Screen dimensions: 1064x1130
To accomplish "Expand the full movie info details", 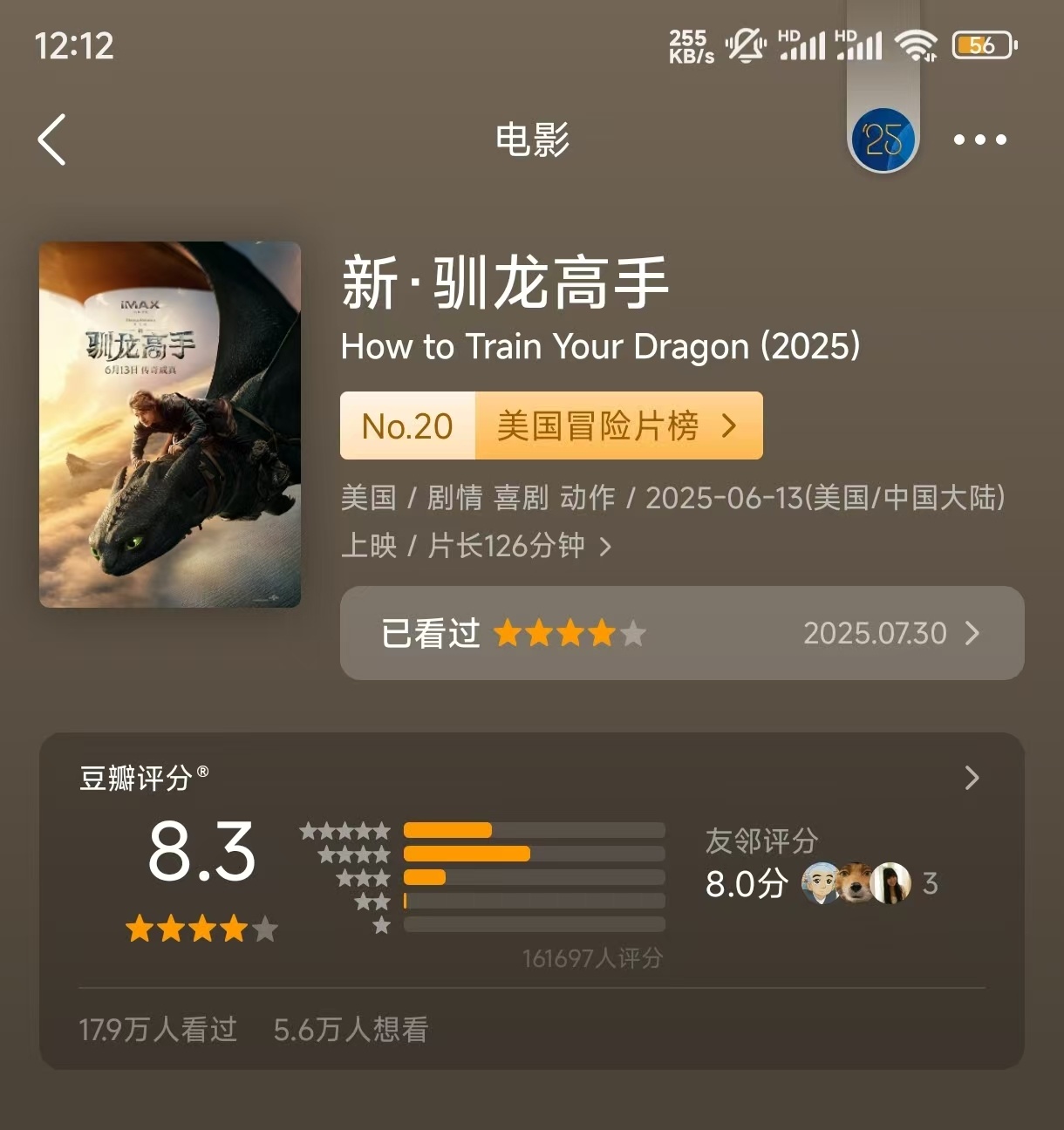I will (605, 547).
